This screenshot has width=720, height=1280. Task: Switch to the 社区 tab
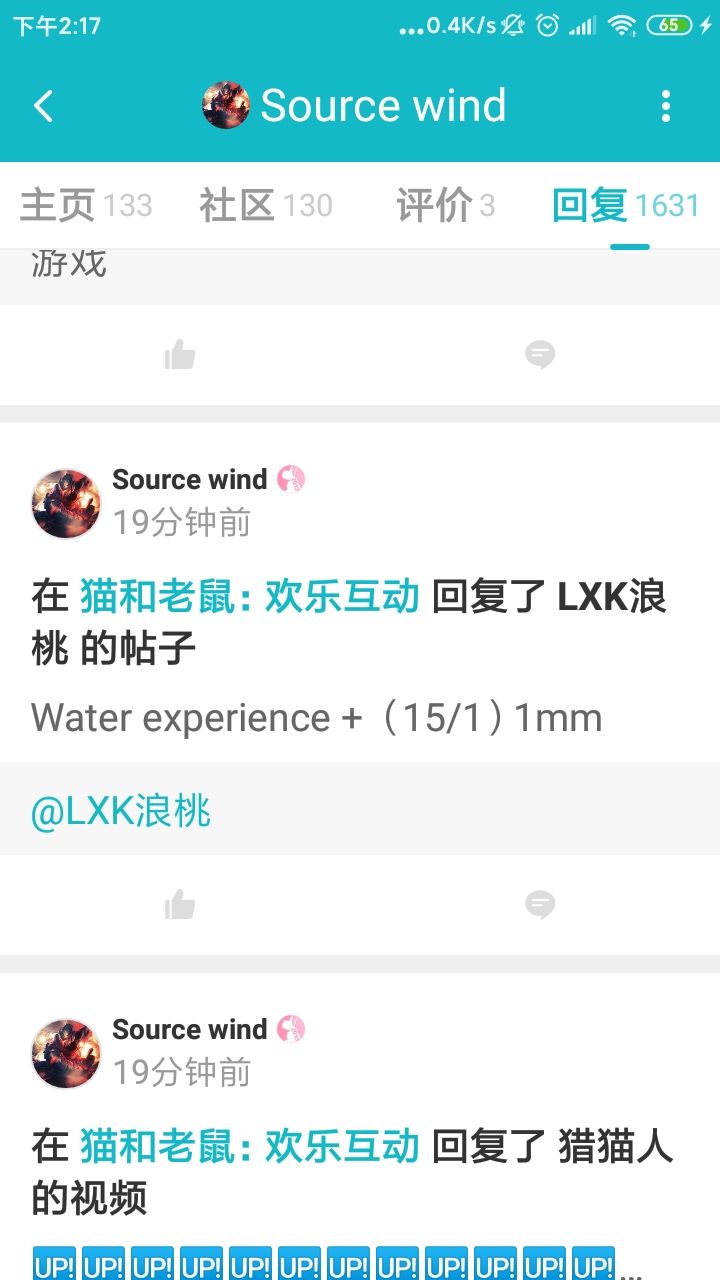pos(265,205)
